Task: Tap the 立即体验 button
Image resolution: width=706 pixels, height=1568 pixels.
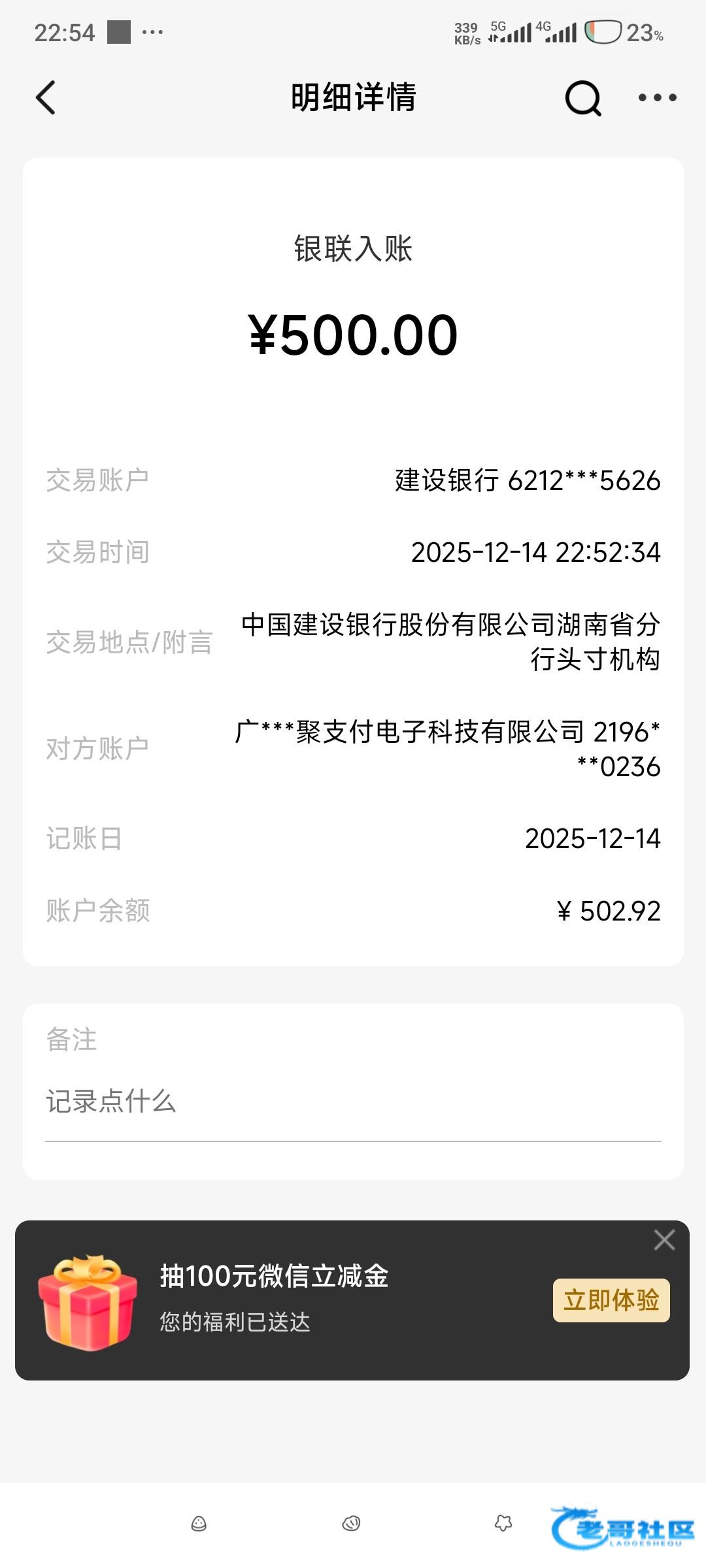Action: tap(611, 1300)
